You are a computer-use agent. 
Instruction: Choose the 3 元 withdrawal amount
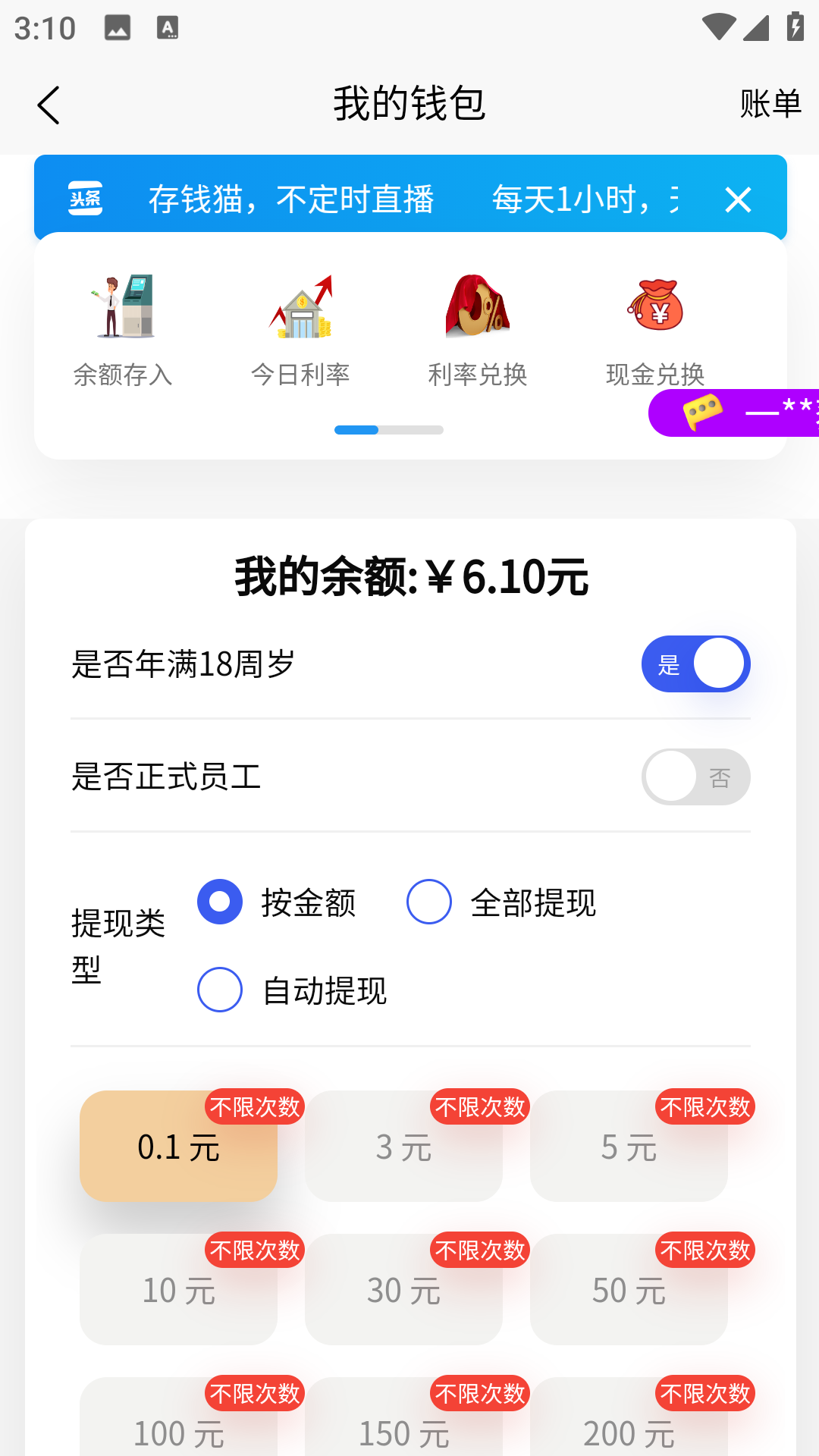tap(403, 1147)
